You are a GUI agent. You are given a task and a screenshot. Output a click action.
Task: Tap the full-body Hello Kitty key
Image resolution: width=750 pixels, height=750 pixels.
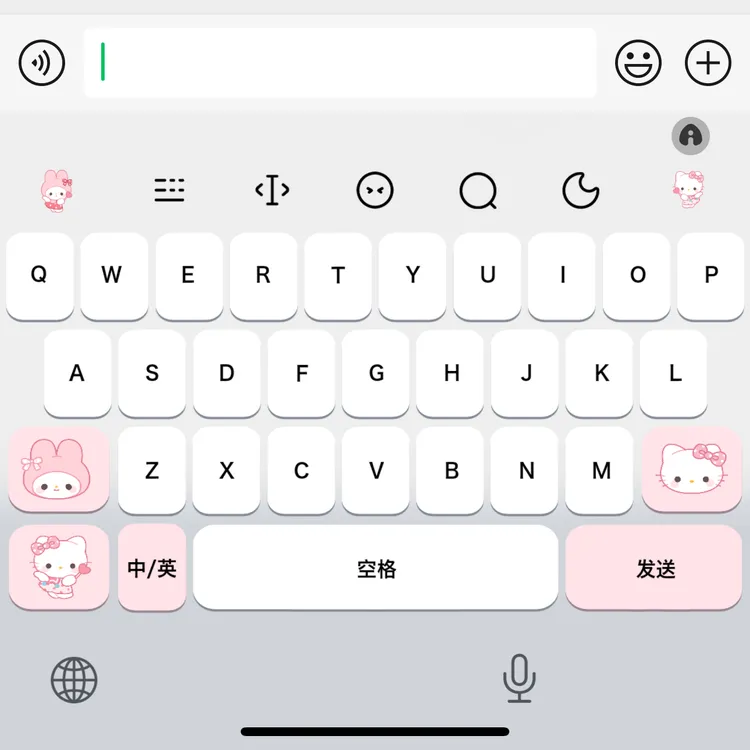(58, 567)
